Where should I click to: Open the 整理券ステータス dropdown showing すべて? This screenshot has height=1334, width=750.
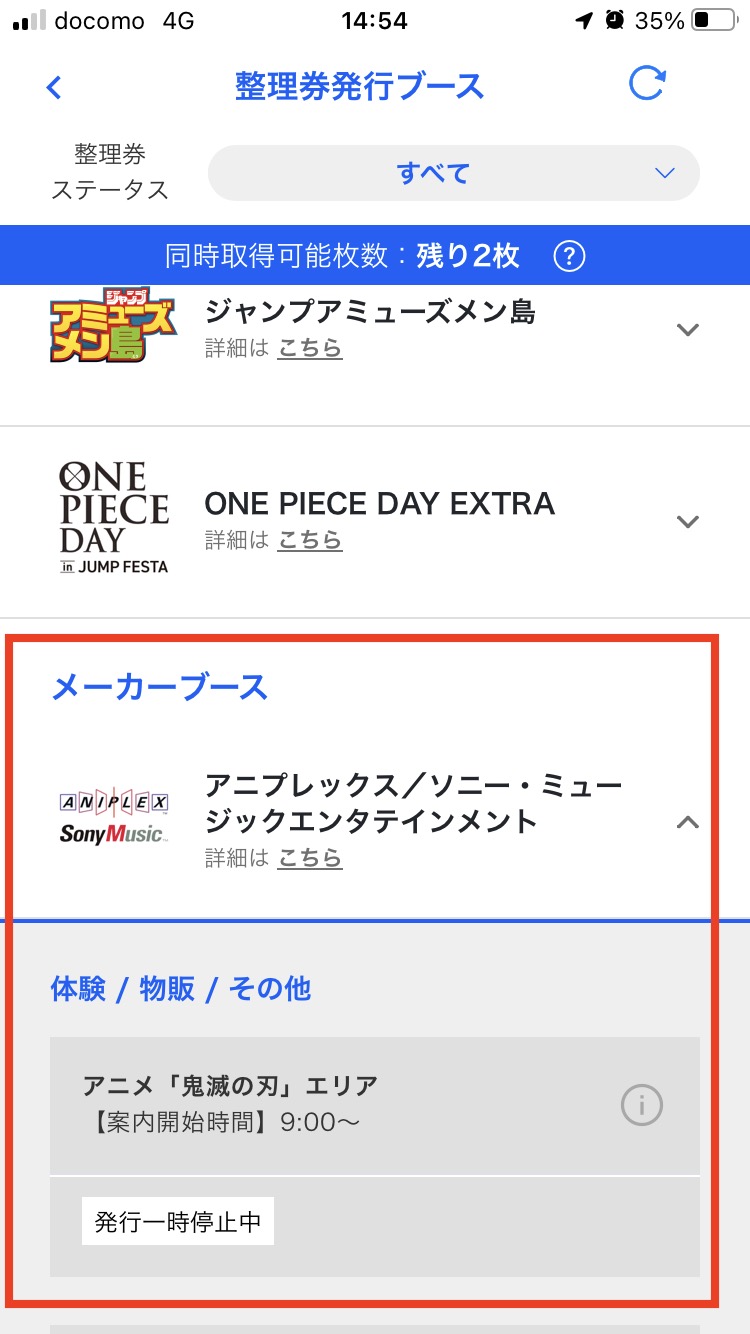point(453,173)
